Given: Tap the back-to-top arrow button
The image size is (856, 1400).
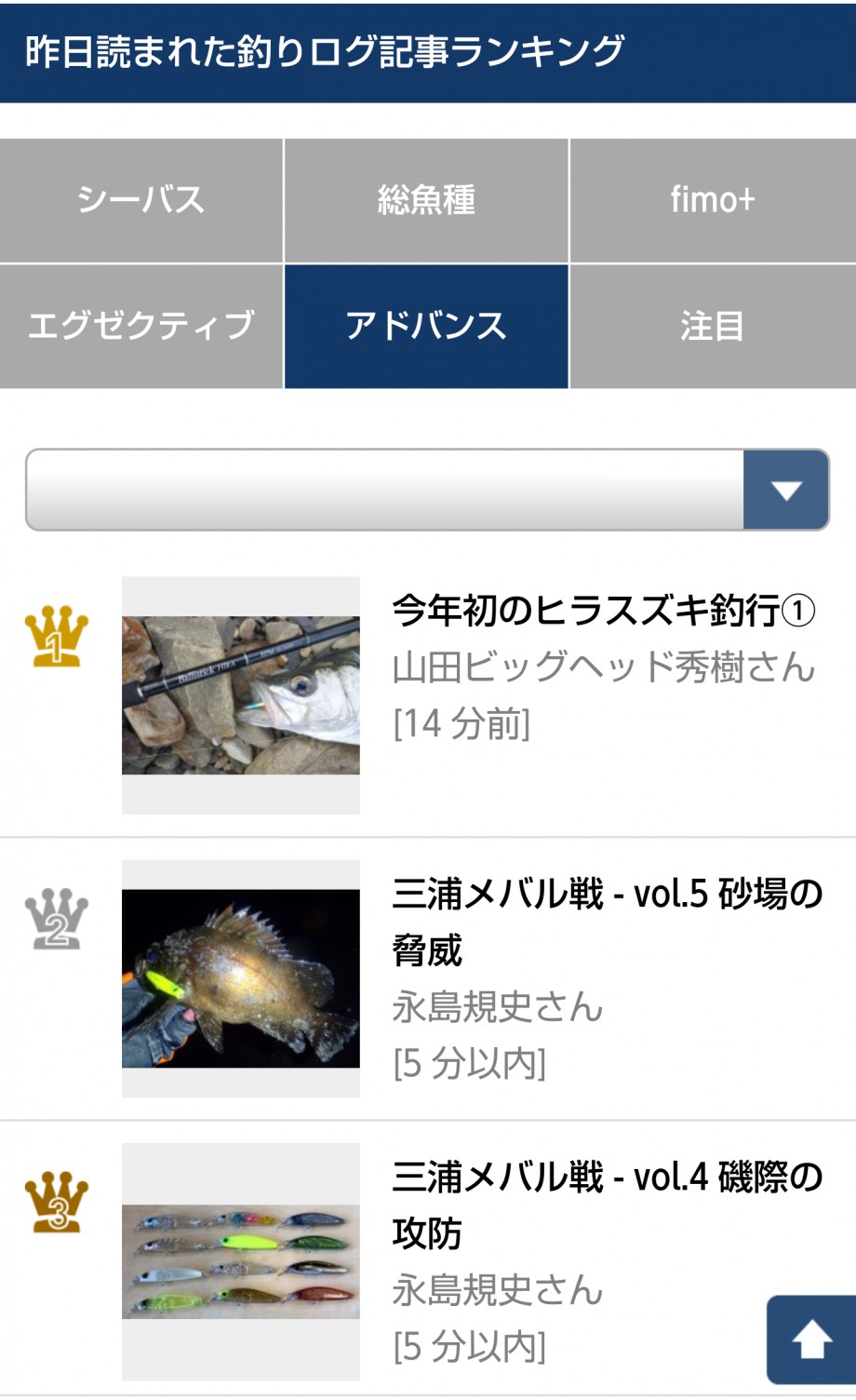Looking at the screenshot, I should point(811,1339).
